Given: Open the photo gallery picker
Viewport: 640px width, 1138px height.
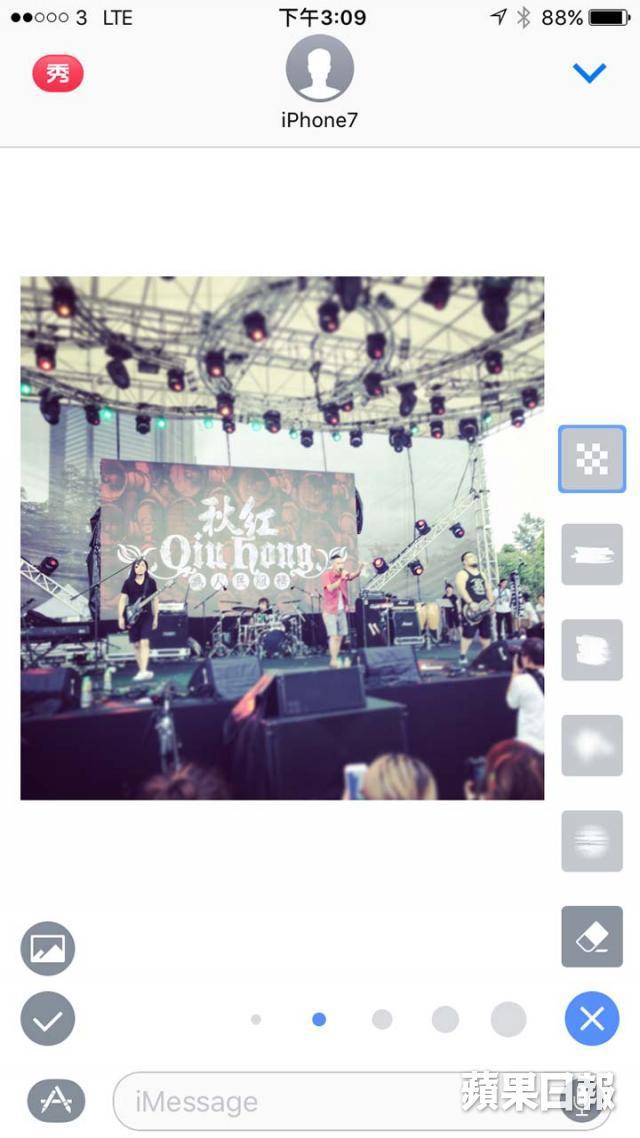Looking at the screenshot, I should (x=48, y=948).
